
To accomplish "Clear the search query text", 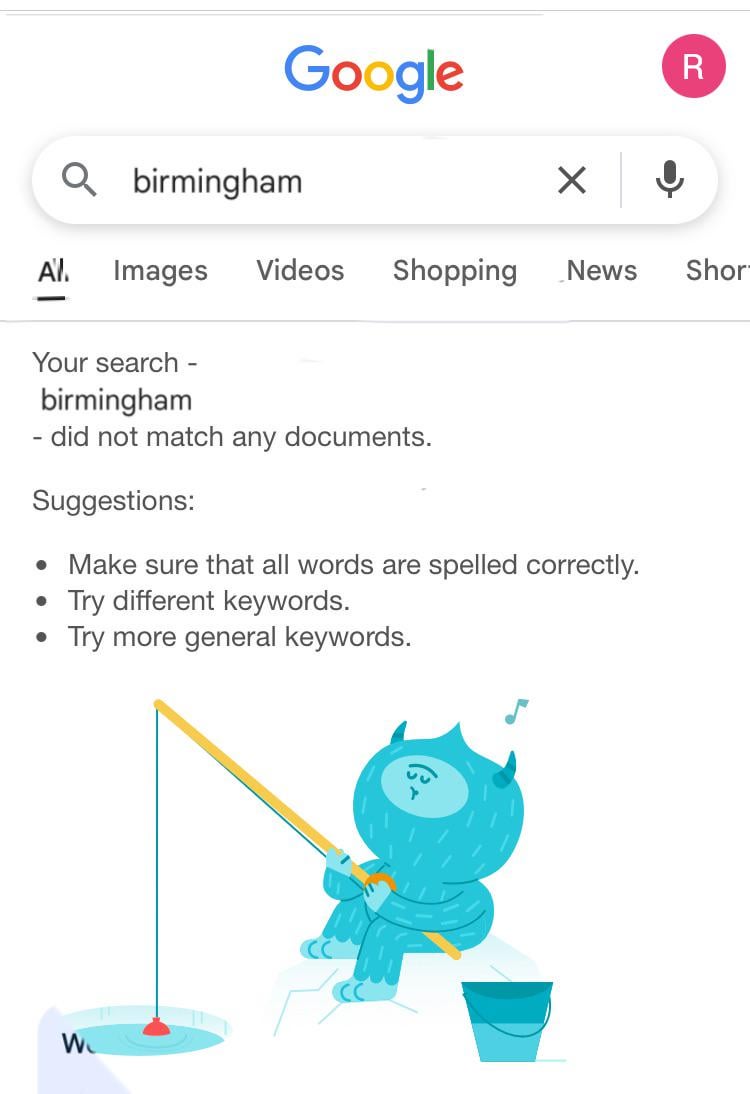I will coord(571,181).
